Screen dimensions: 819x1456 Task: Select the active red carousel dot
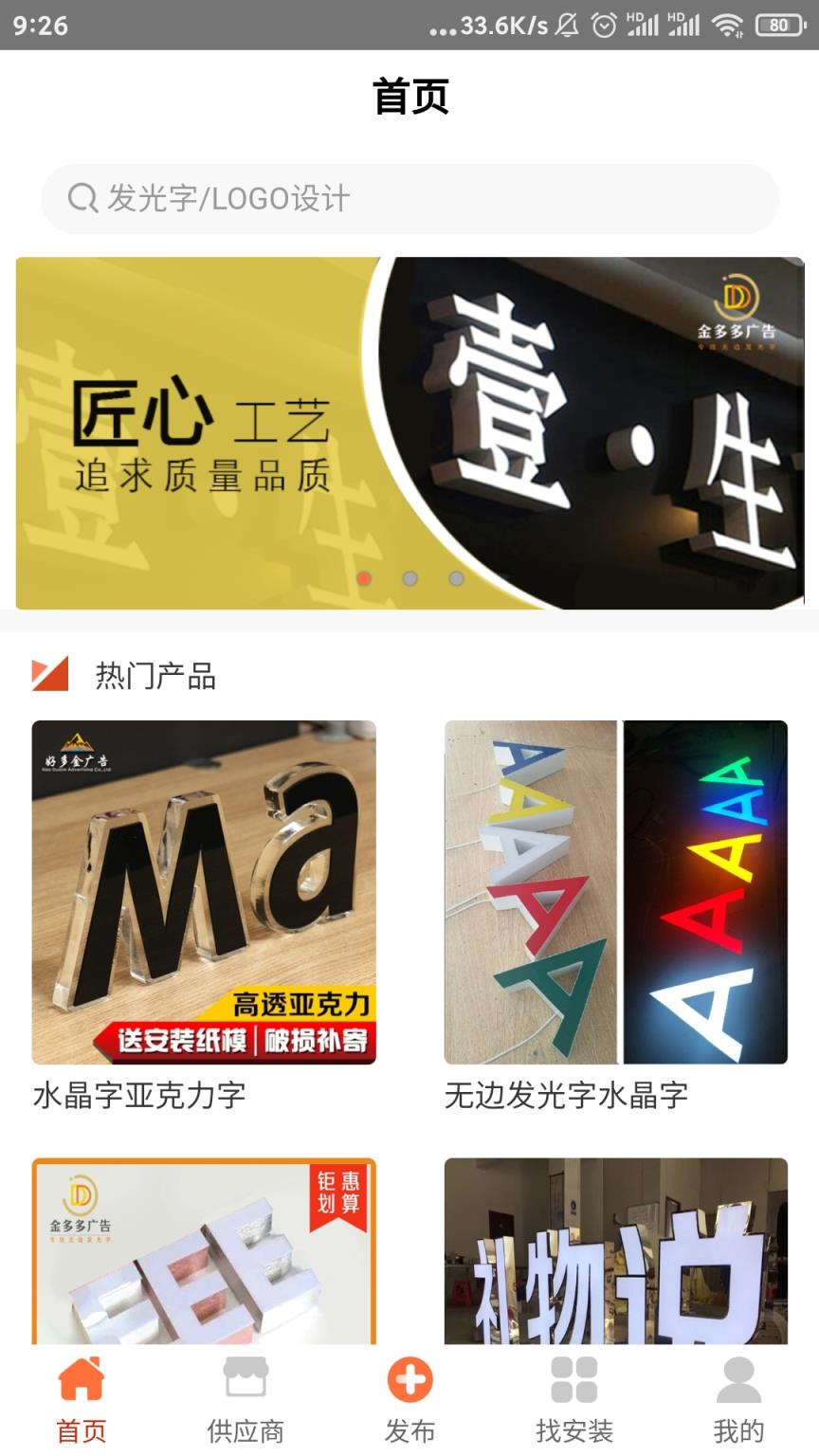pyautogui.click(x=365, y=577)
